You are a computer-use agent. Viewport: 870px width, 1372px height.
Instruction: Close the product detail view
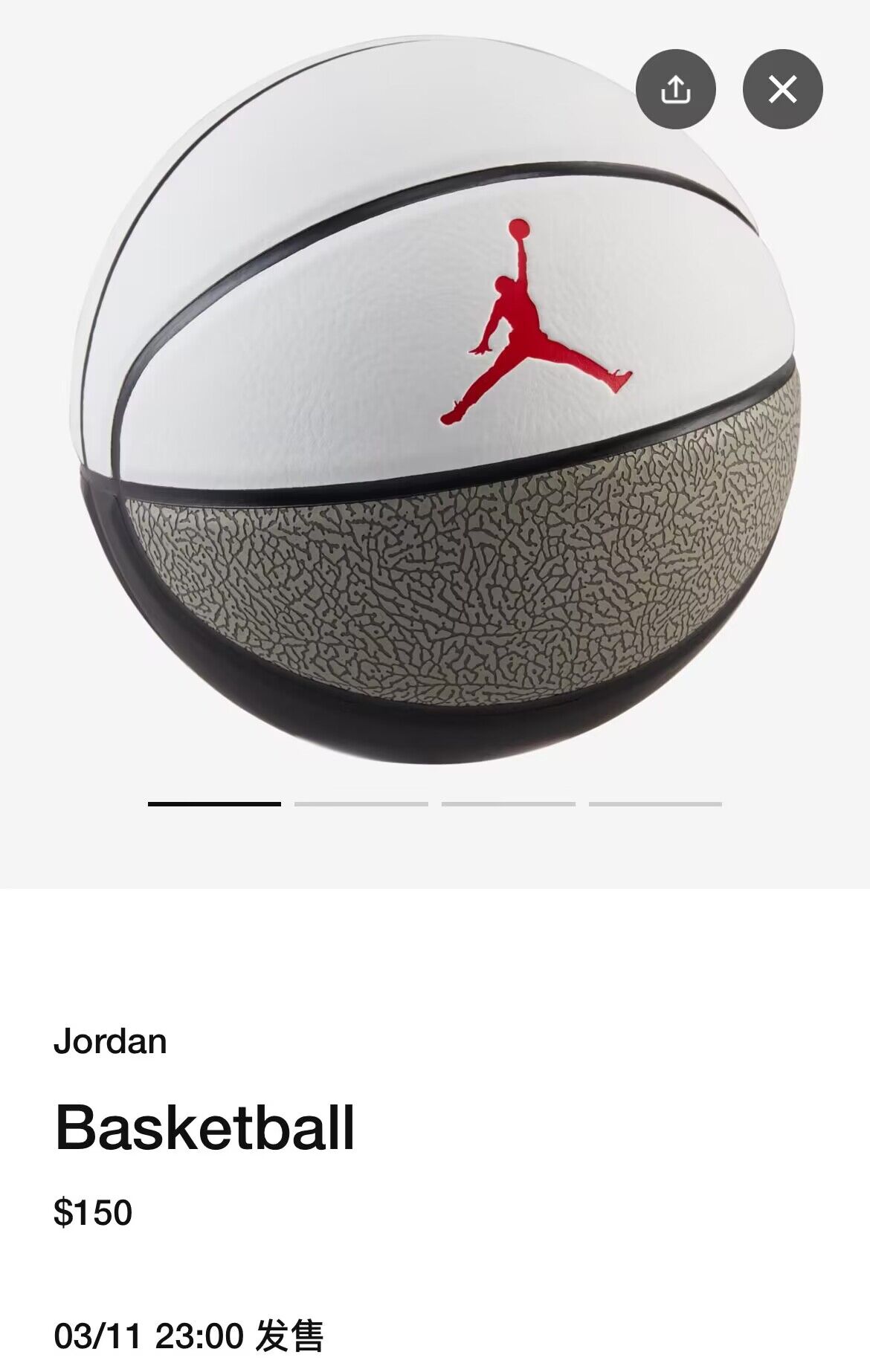tap(782, 89)
